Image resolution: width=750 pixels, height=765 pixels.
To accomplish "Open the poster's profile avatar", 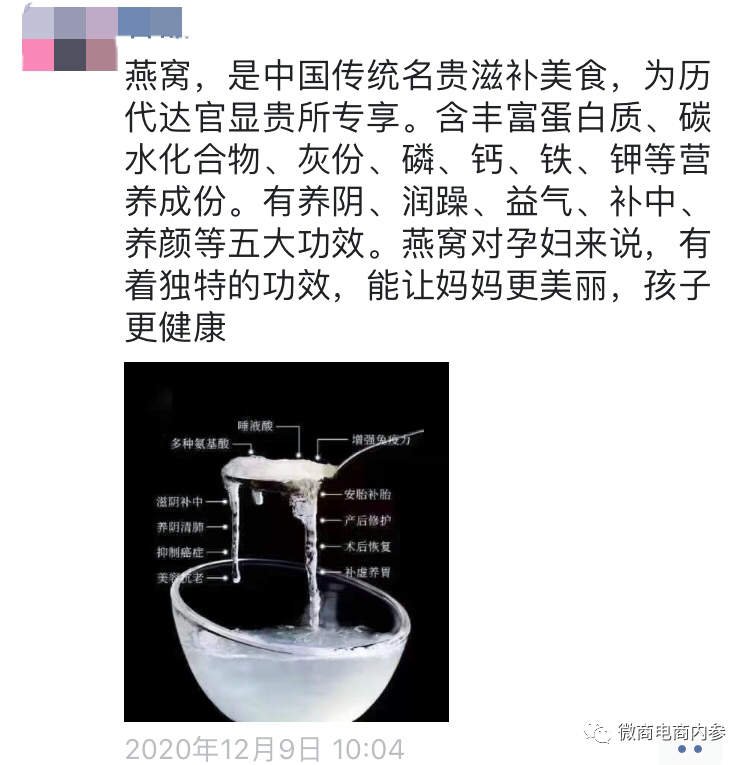I will pyautogui.click(x=70, y=38).
